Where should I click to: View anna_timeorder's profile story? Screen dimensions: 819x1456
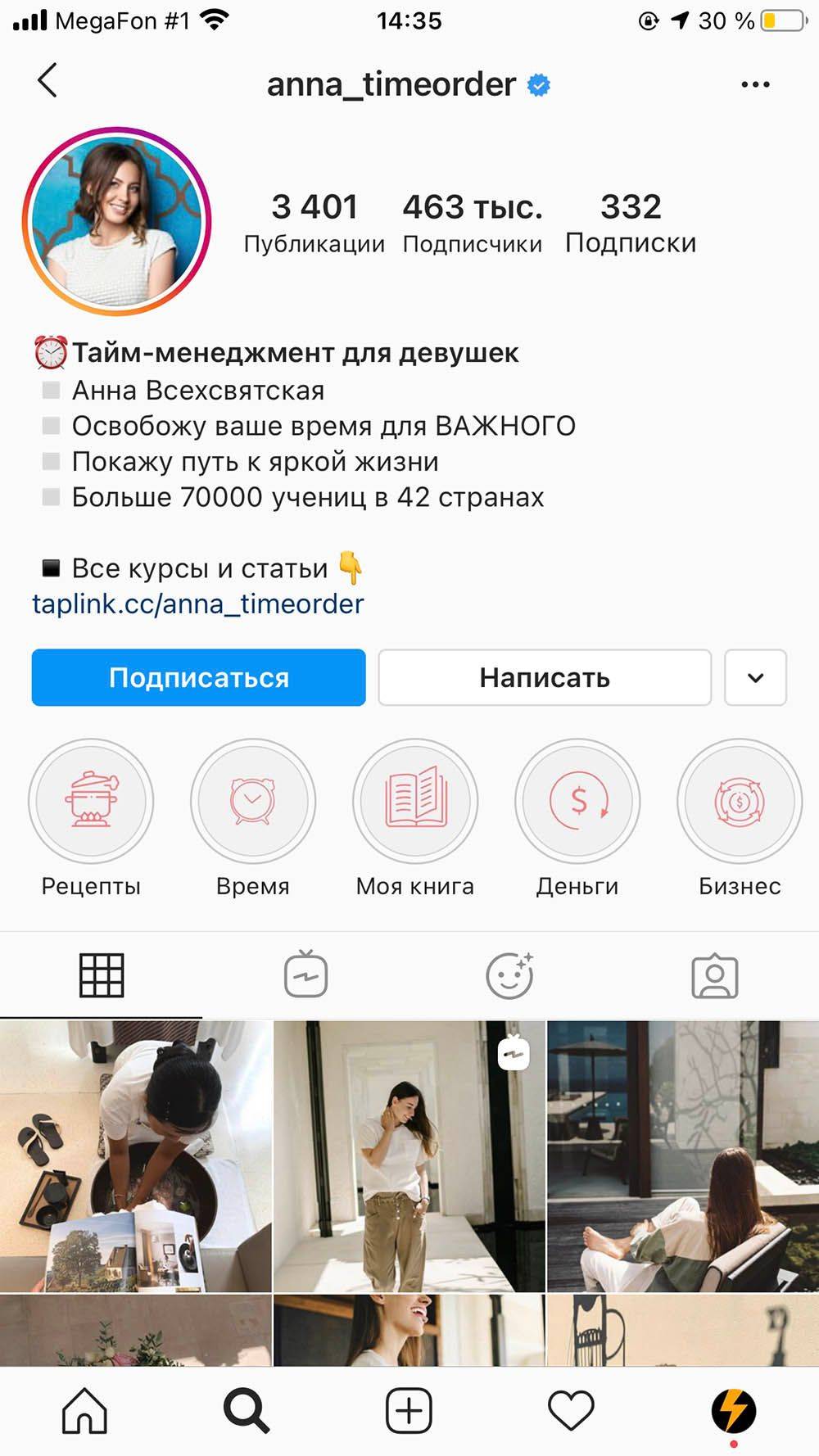pos(117,221)
